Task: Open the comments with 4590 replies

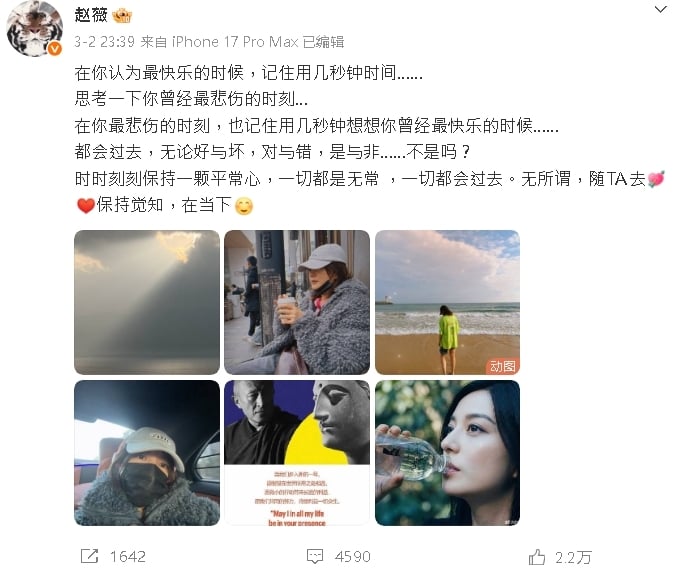Action: (339, 556)
